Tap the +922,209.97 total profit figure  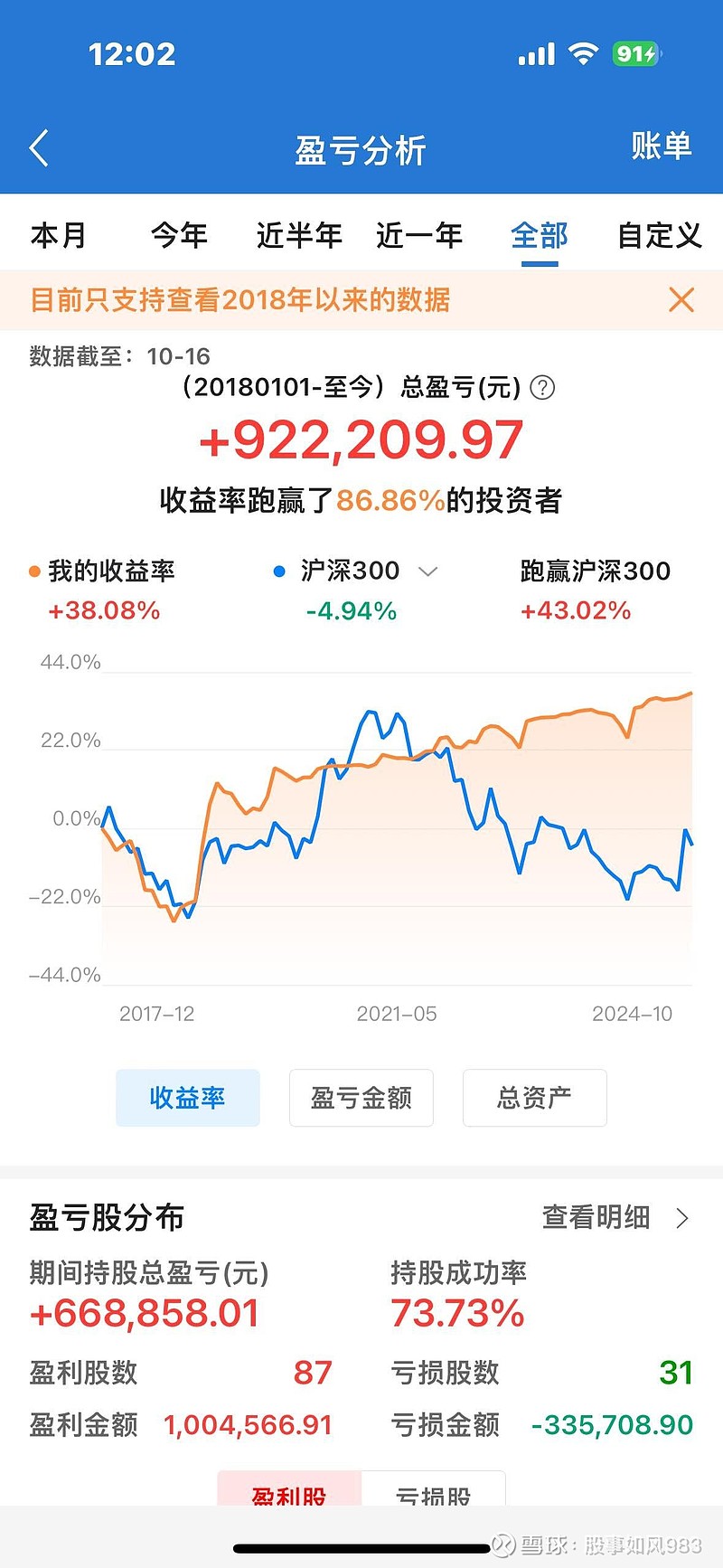[361, 440]
